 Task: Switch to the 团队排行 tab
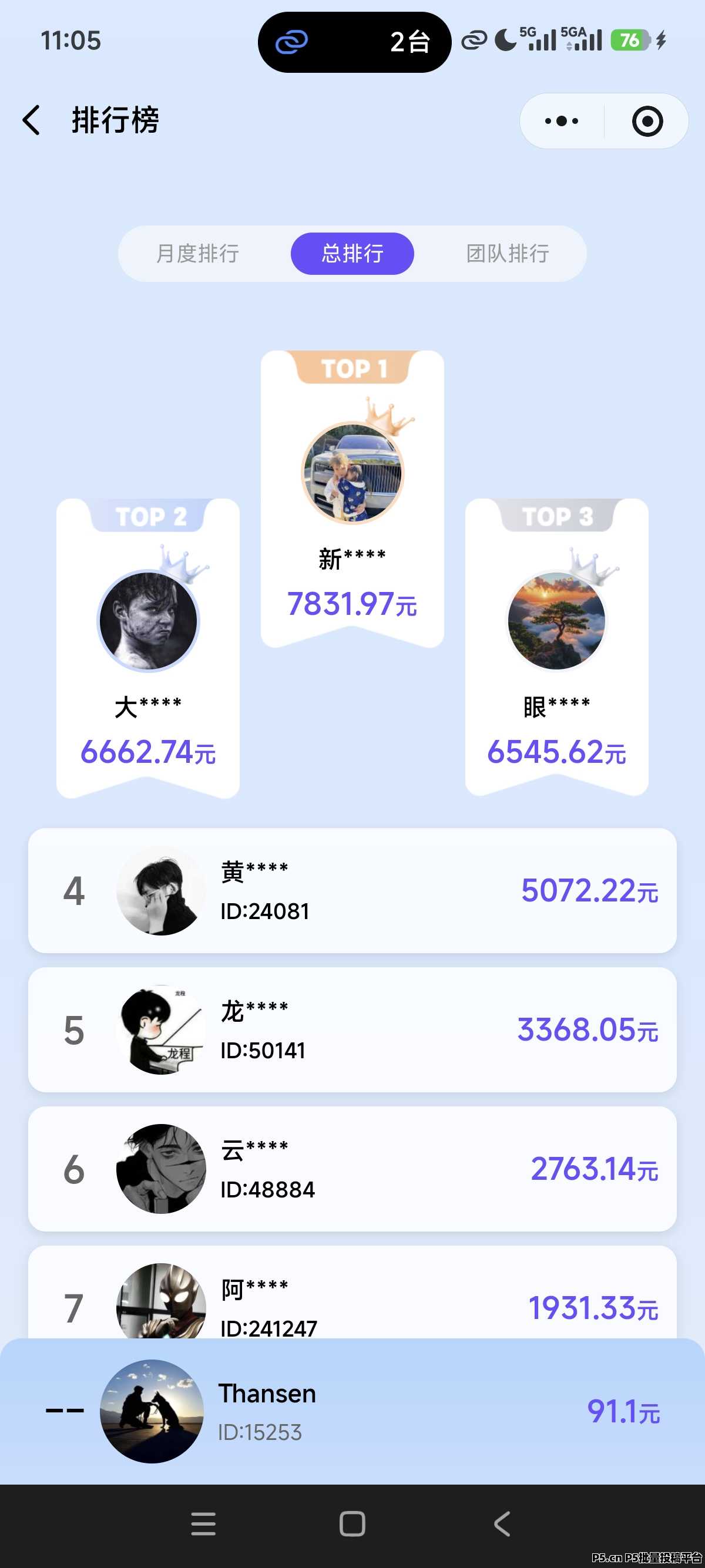(x=507, y=253)
